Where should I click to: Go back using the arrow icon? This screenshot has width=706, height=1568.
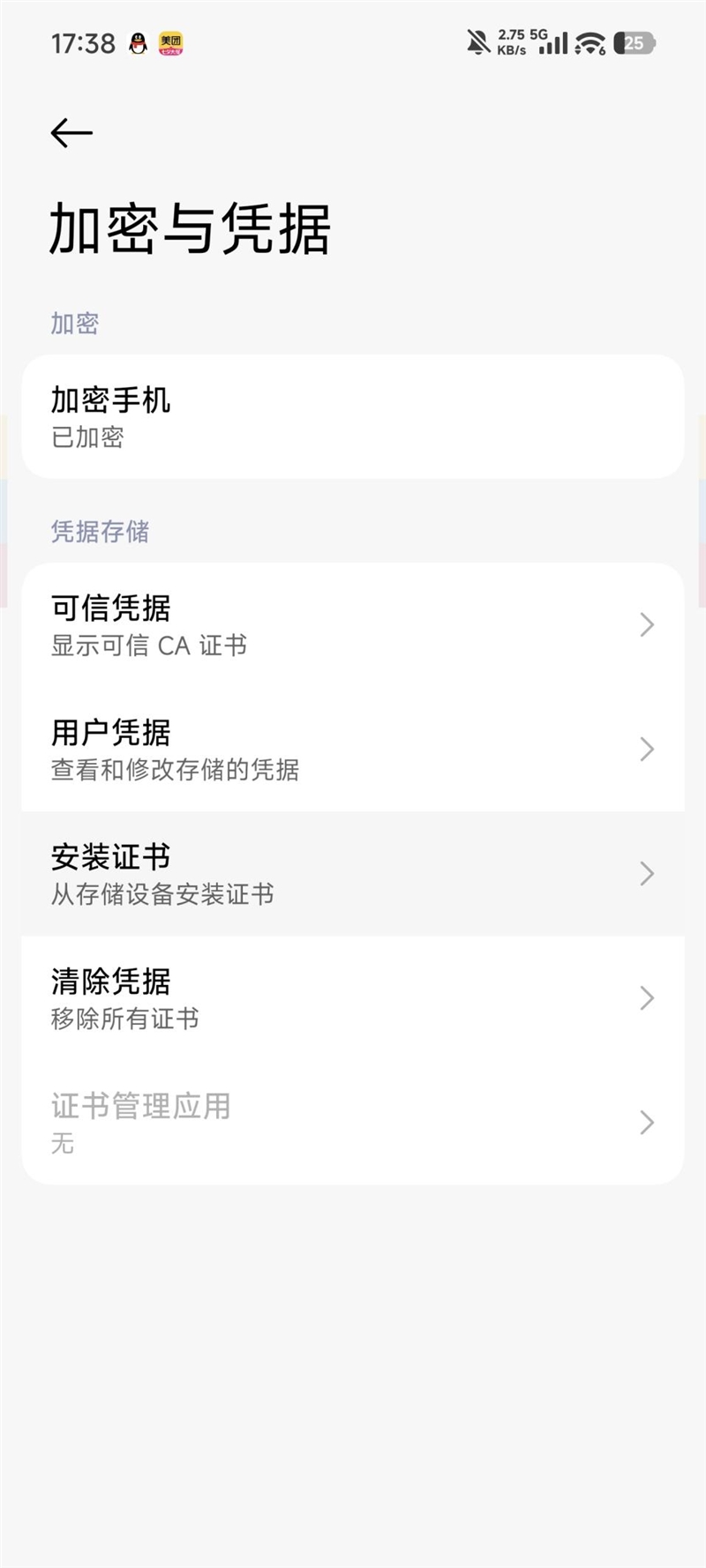[x=71, y=133]
